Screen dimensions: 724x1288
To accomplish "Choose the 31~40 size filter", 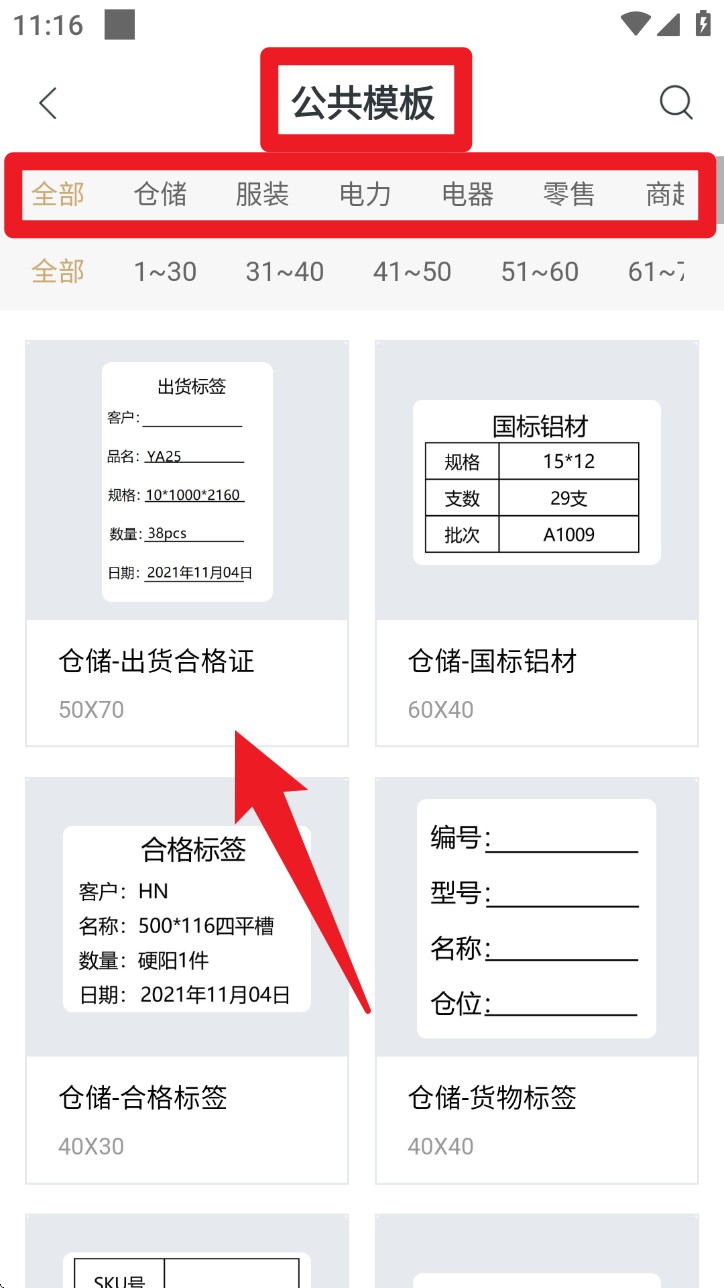I will [284, 271].
